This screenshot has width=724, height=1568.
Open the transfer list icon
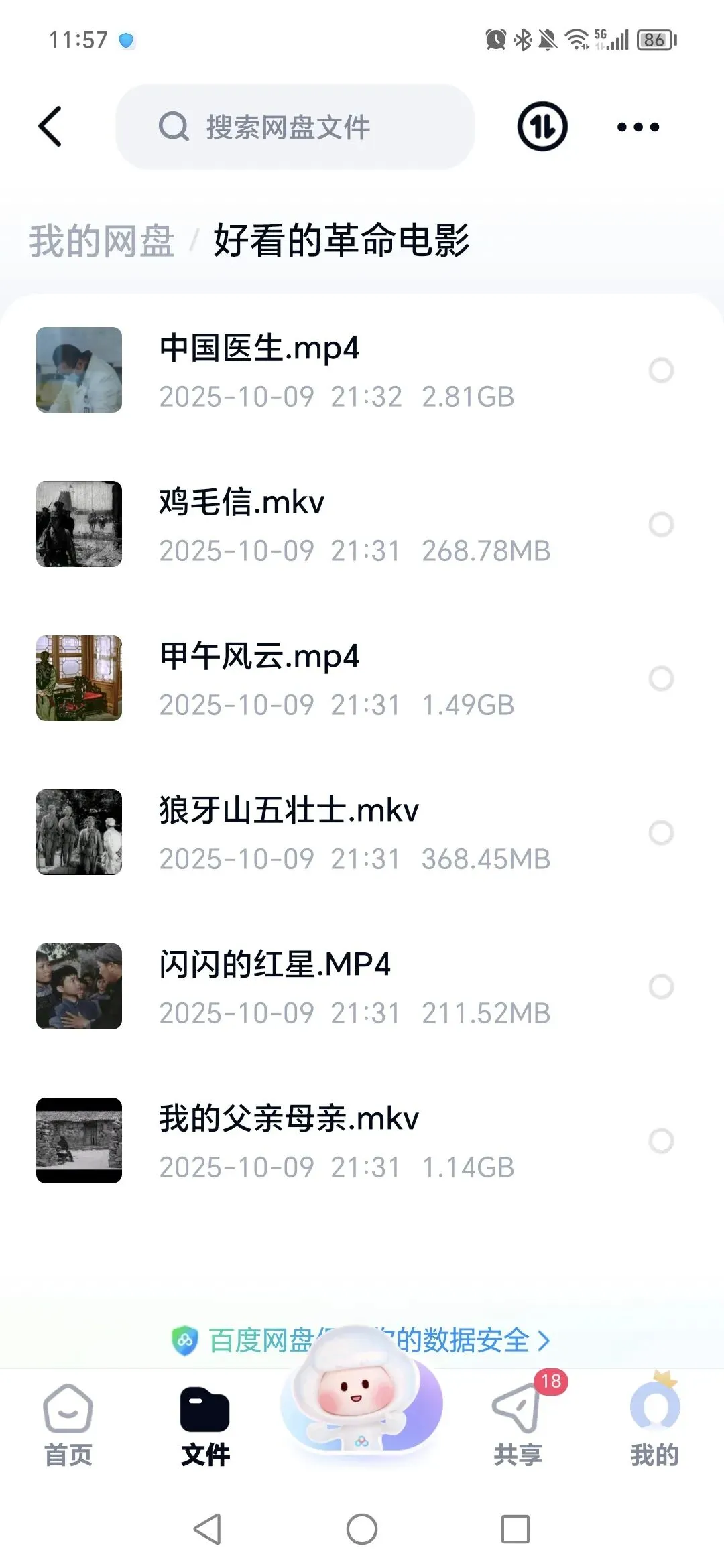542,127
